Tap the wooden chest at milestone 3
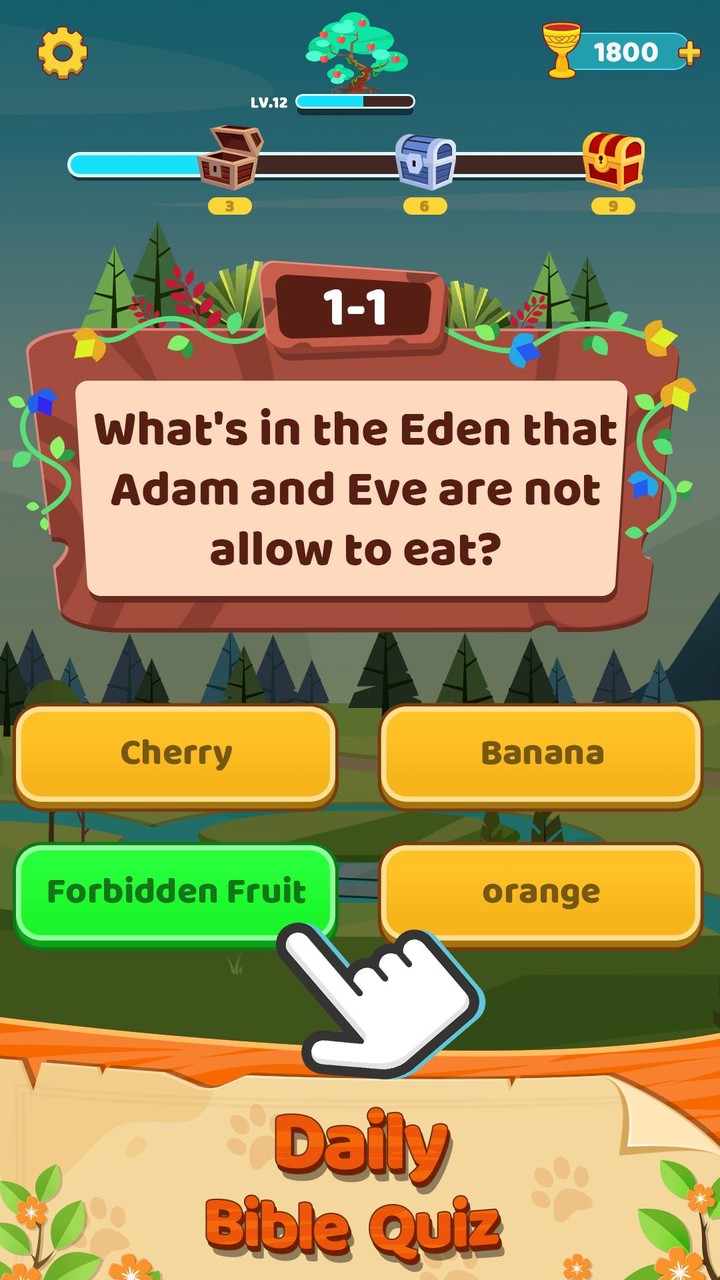The width and height of the screenshot is (720, 1280). coord(230,160)
